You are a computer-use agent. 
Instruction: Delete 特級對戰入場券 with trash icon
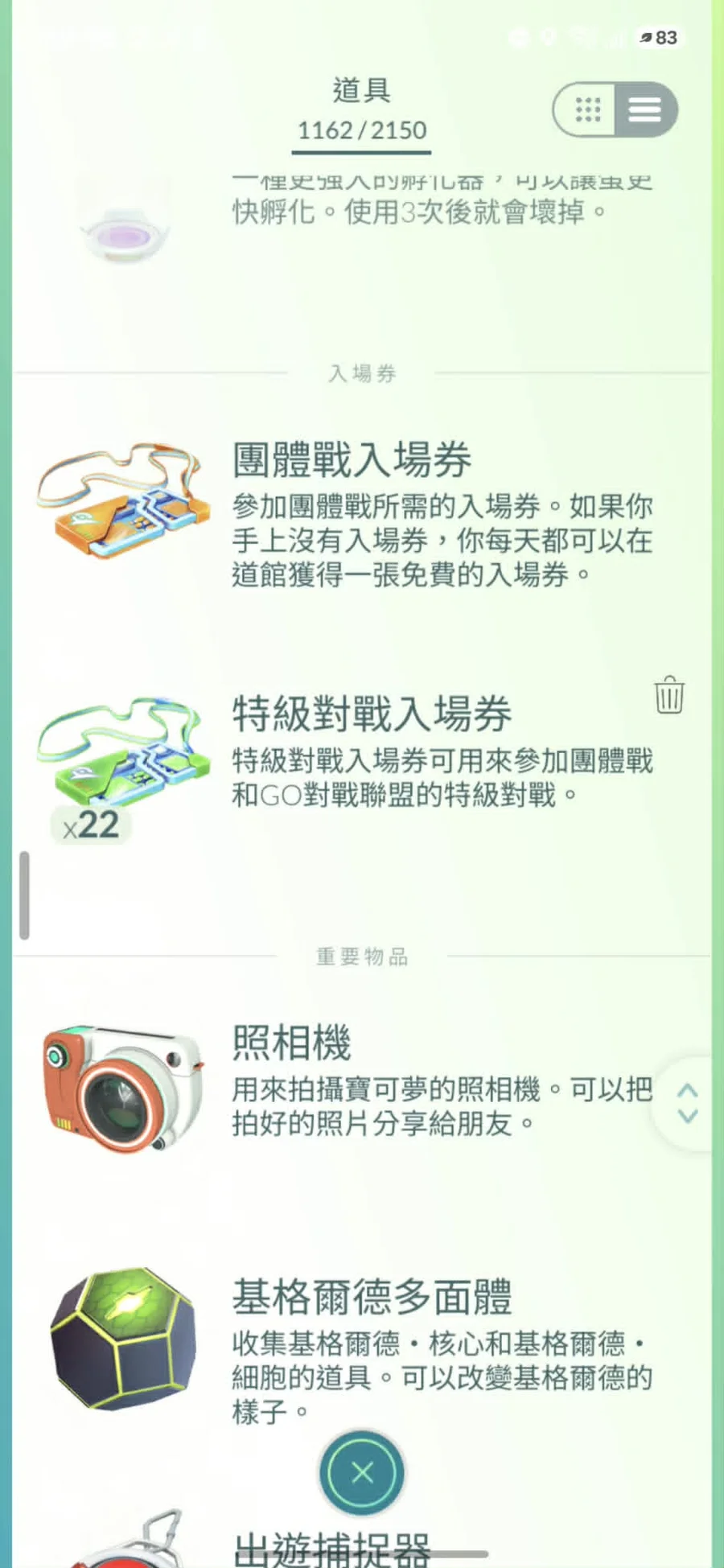[669, 695]
